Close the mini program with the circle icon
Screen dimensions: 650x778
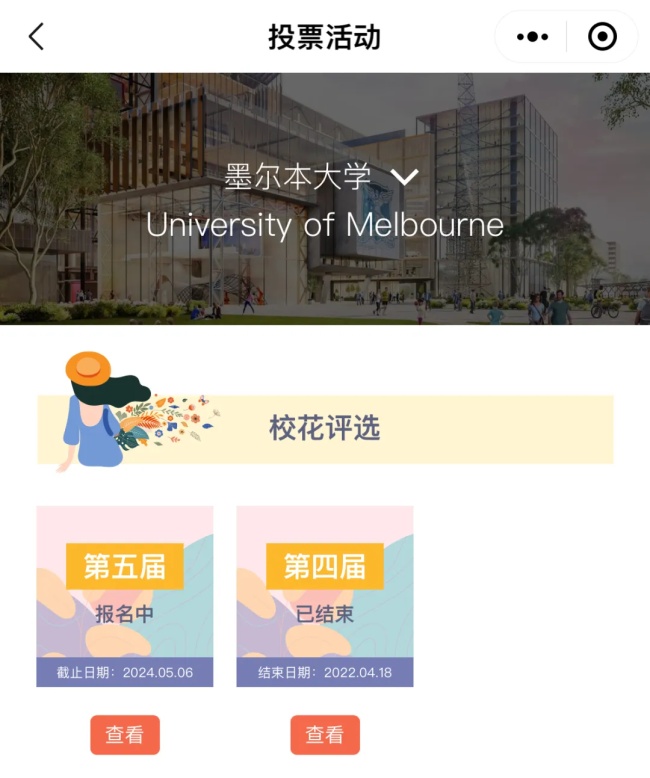(602, 37)
